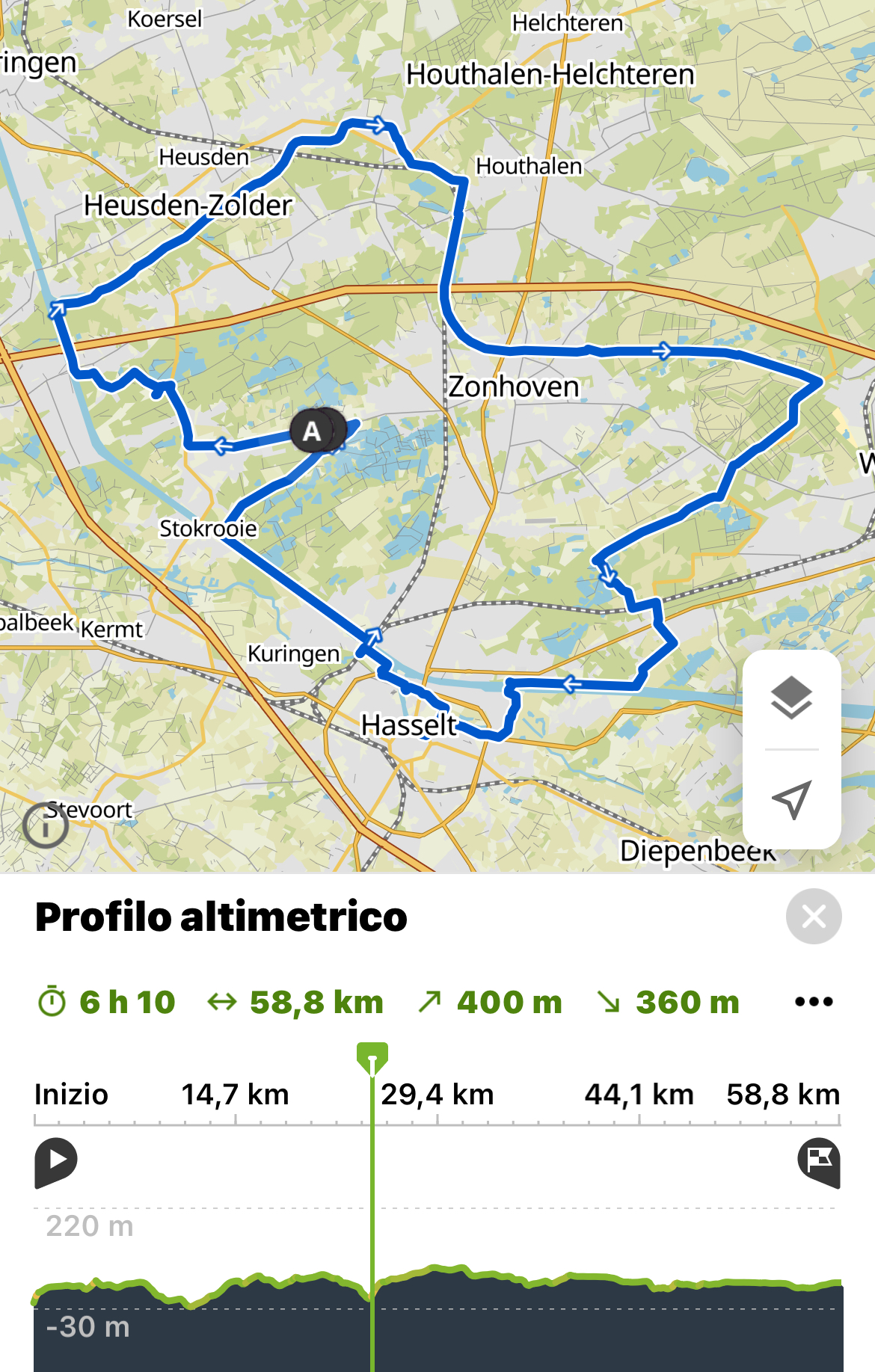The image size is (875, 1372).
Task: Open the three-dot overflow menu
Action: [814, 1002]
